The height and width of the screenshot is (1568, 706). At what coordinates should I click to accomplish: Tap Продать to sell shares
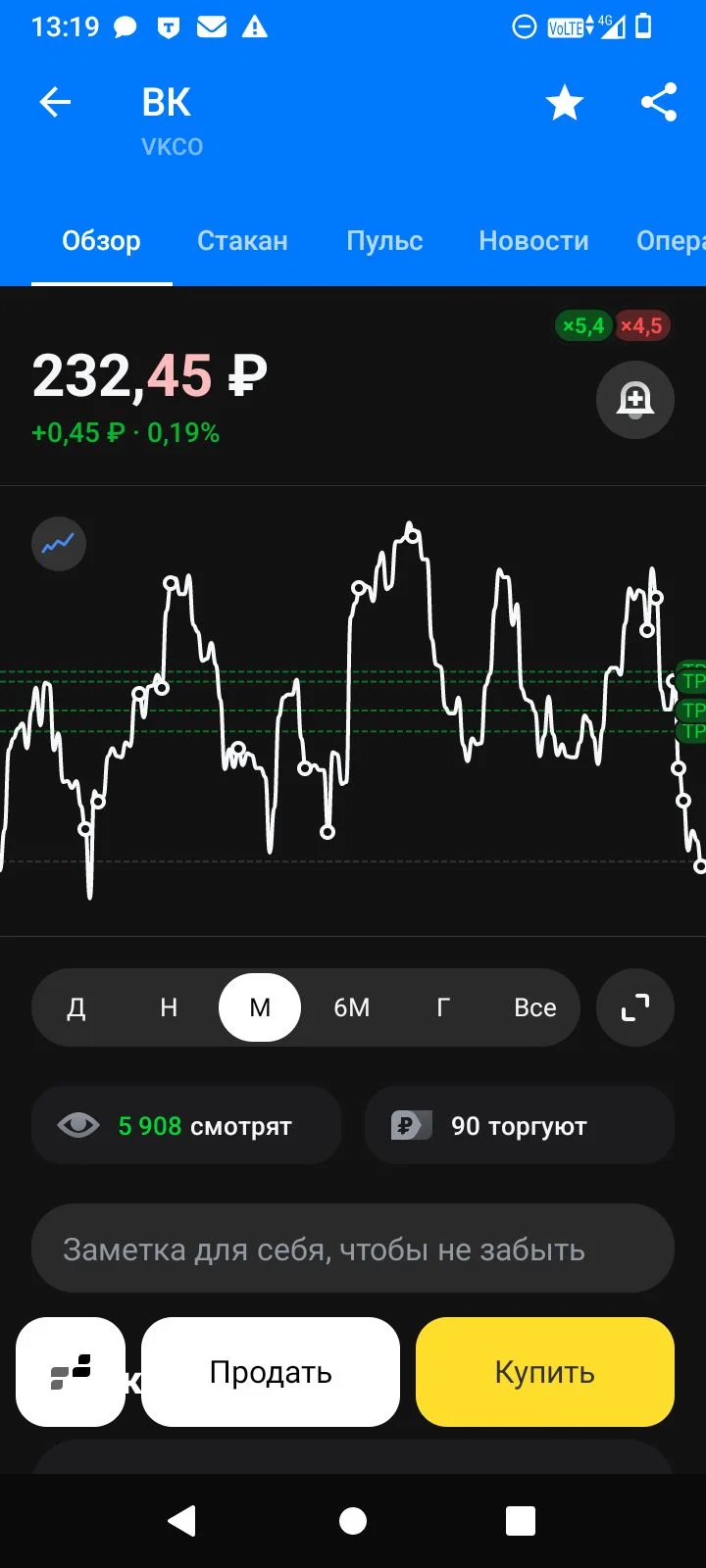point(271,1372)
